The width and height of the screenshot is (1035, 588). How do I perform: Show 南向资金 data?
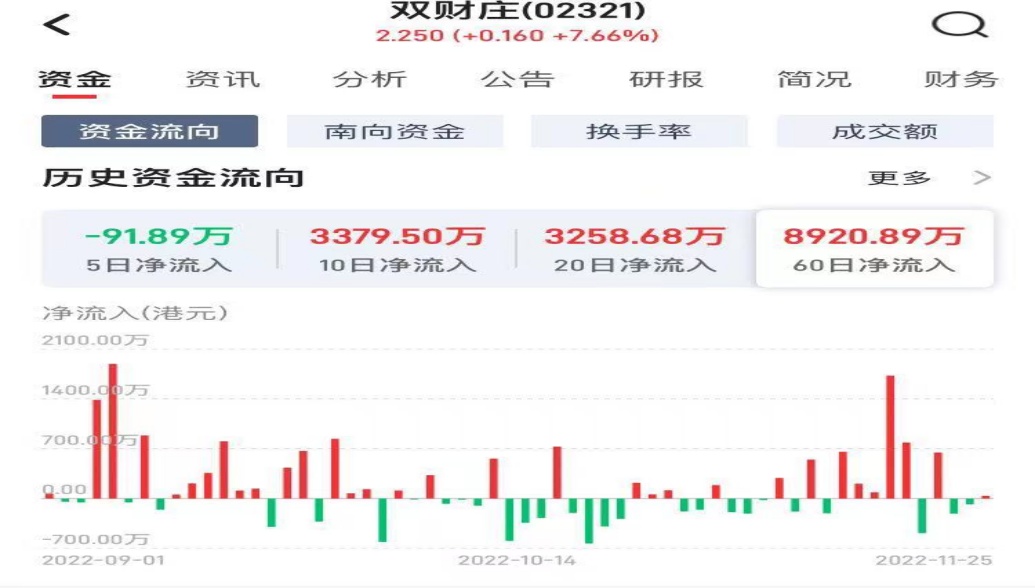pyautogui.click(x=395, y=132)
